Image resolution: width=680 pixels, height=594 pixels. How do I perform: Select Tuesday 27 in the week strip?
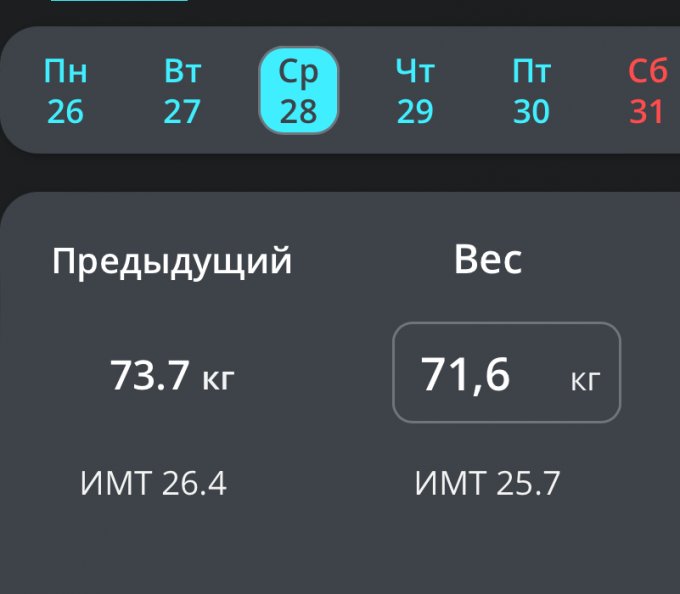(182, 92)
